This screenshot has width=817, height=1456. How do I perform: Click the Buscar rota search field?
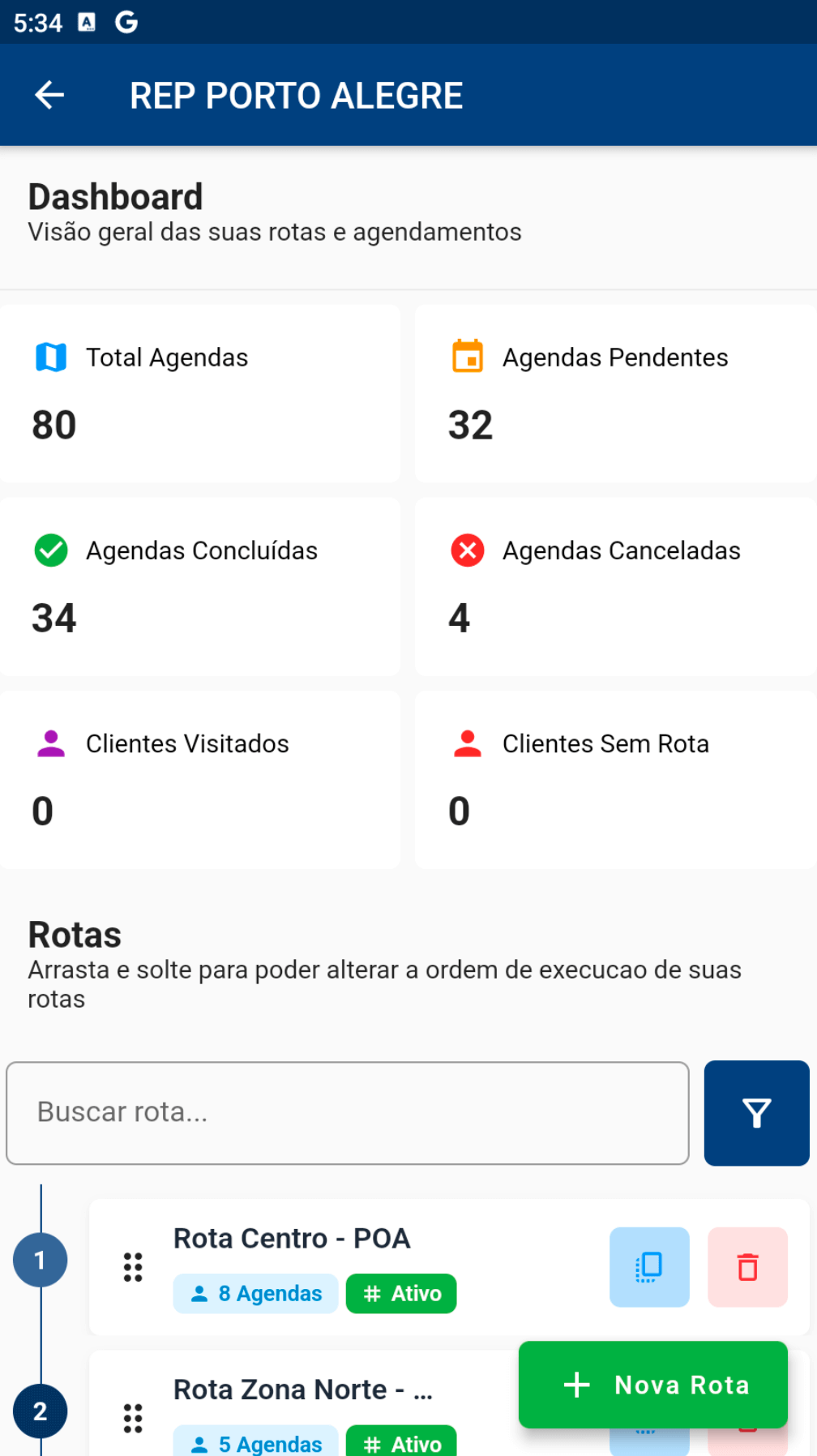click(x=347, y=1113)
